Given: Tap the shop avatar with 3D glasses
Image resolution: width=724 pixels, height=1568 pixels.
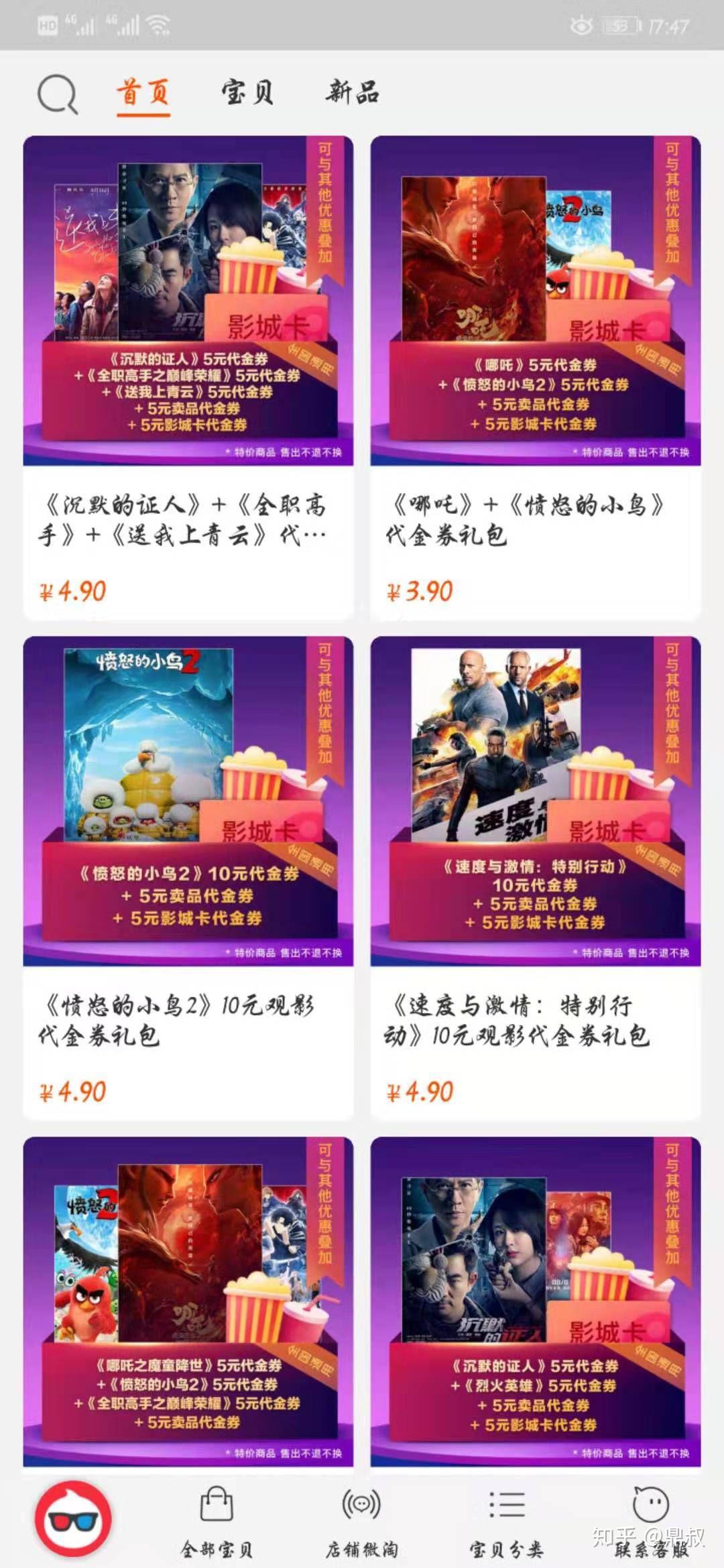Looking at the screenshot, I should 73,1519.
